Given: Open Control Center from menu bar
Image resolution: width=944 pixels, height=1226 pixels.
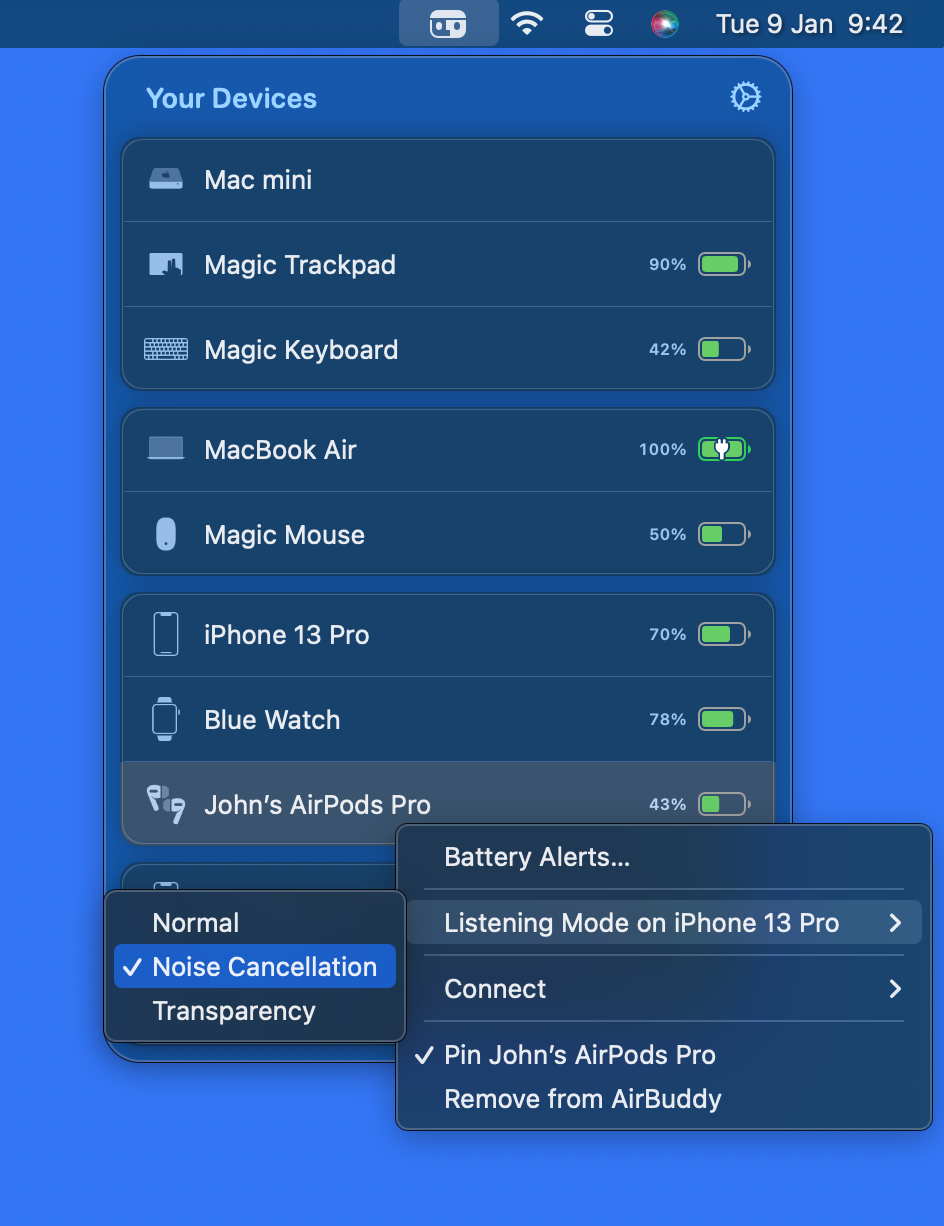Looking at the screenshot, I should (x=598, y=23).
